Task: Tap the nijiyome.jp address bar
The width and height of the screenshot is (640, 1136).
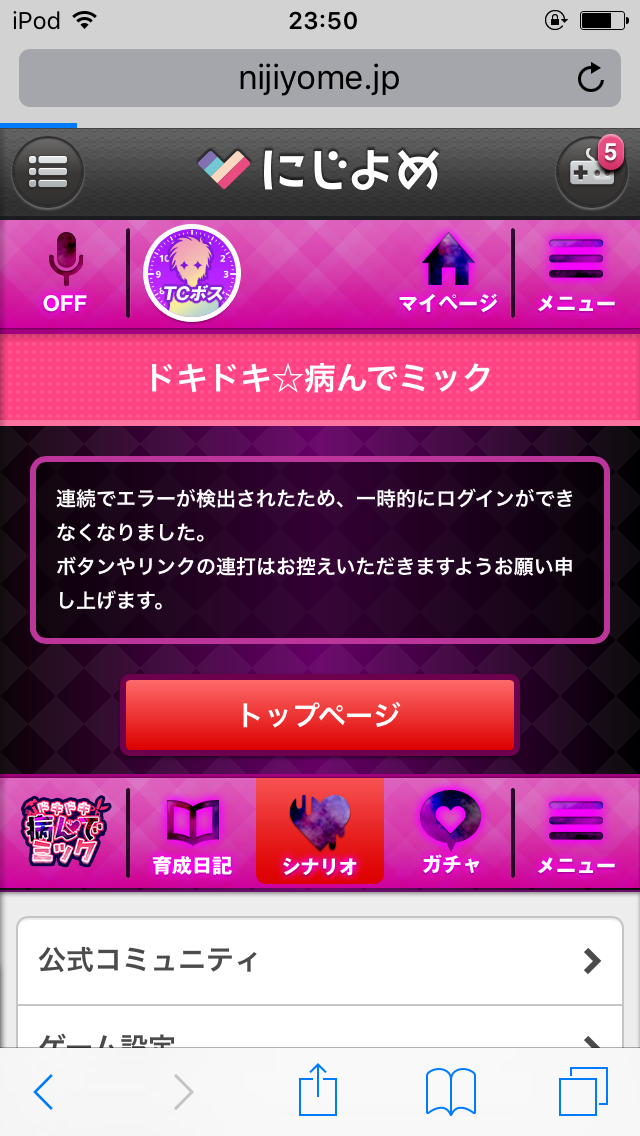Action: point(300,79)
